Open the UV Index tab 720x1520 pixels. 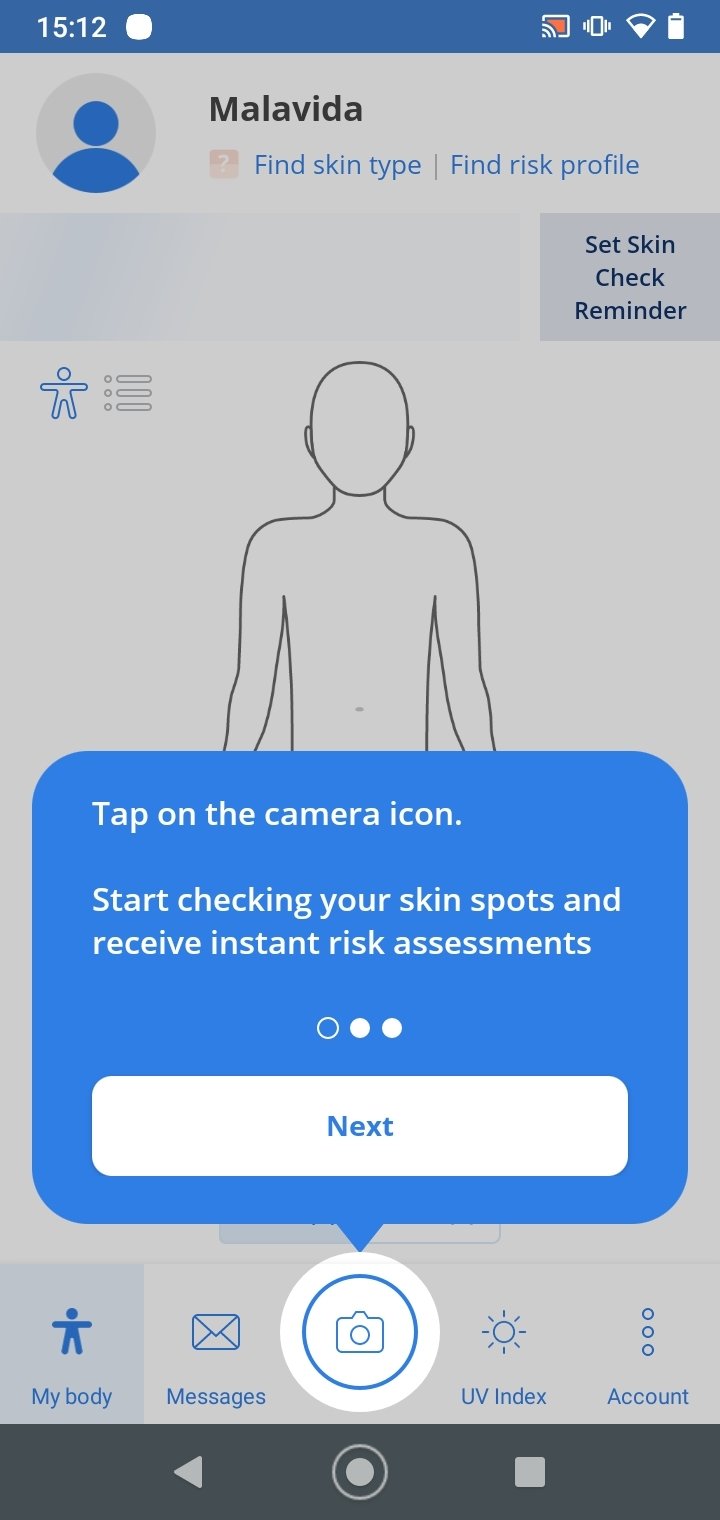click(x=504, y=1345)
